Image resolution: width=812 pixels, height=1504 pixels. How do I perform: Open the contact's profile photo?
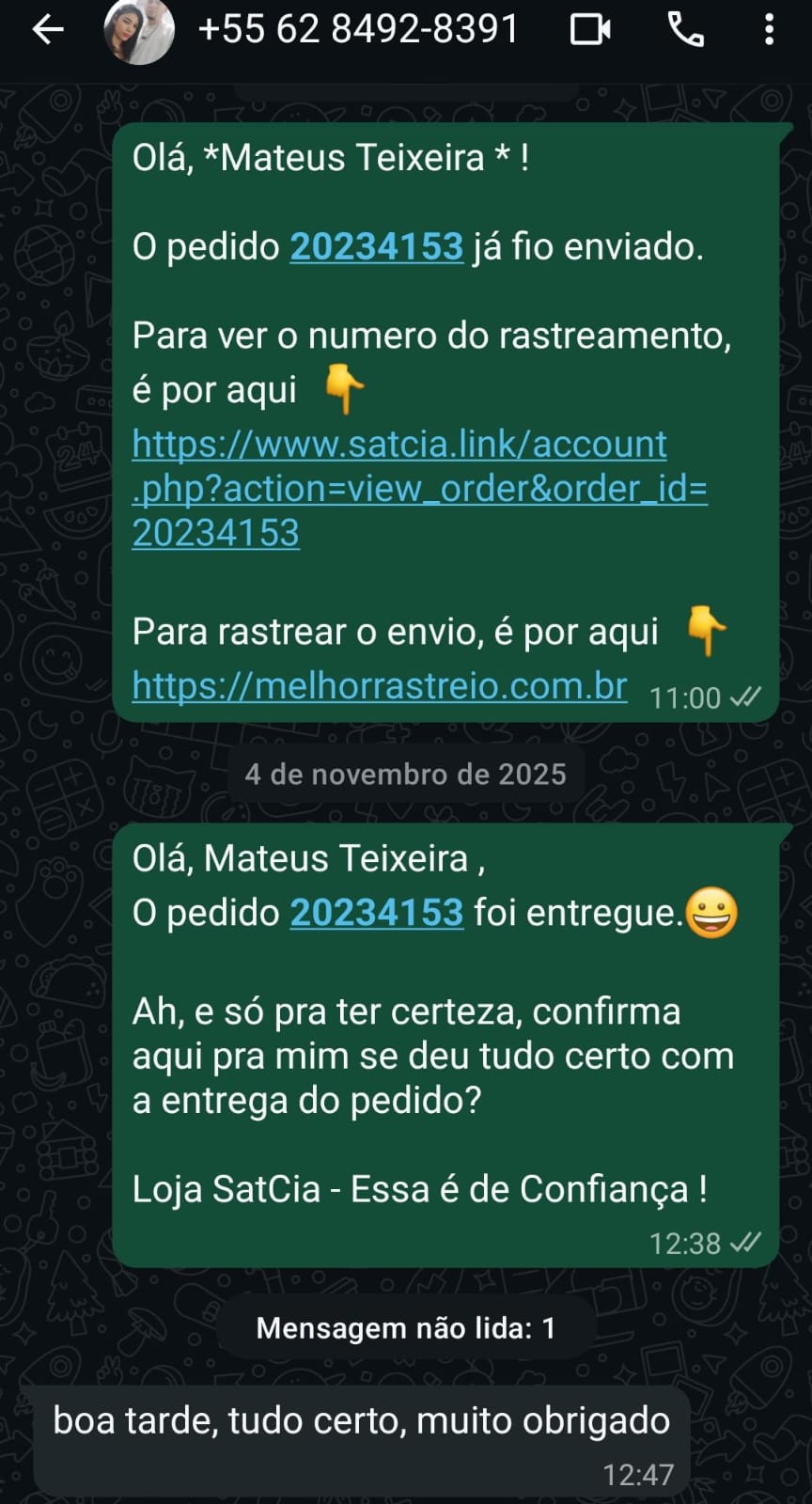[x=139, y=30]
